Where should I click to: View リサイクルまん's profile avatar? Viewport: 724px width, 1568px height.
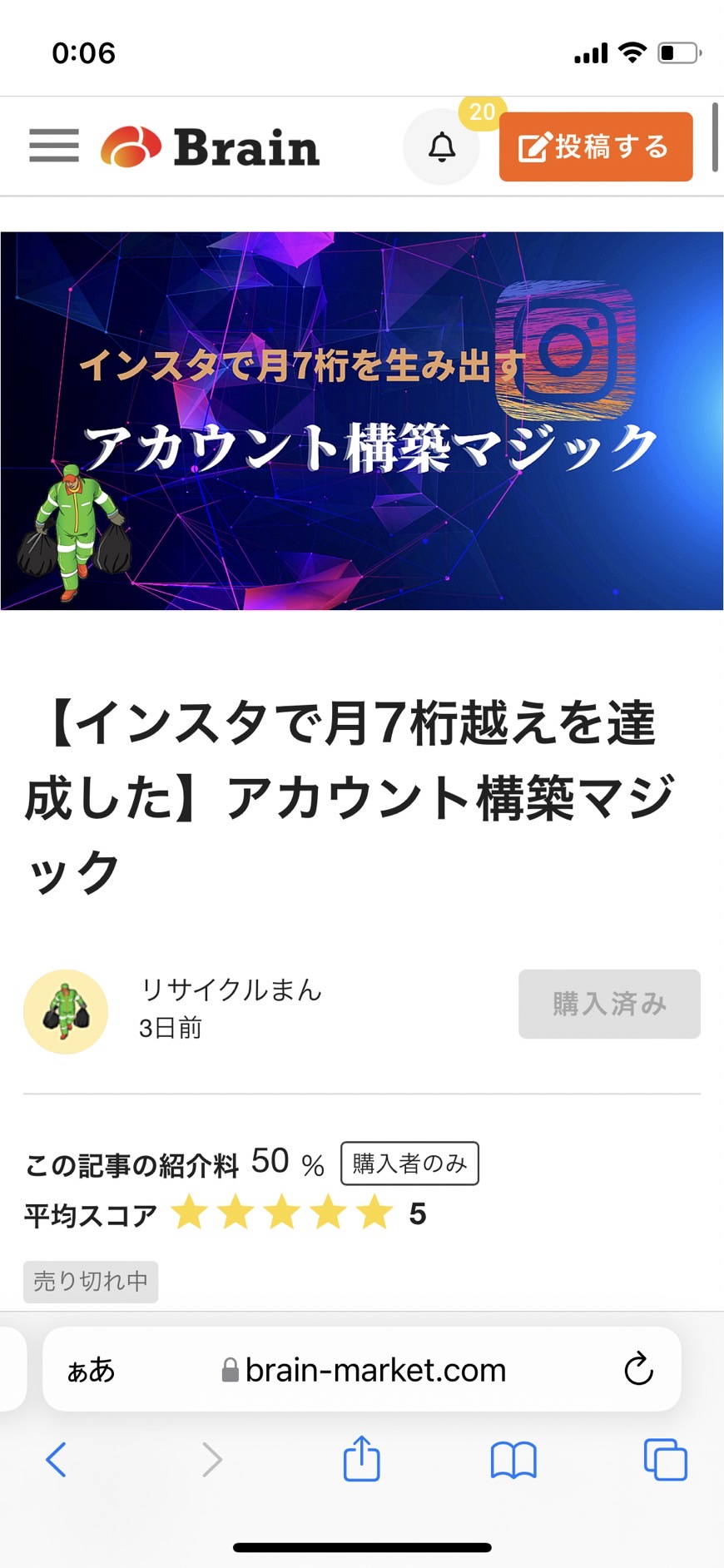pyautogui.click(x=66, y=1011)
